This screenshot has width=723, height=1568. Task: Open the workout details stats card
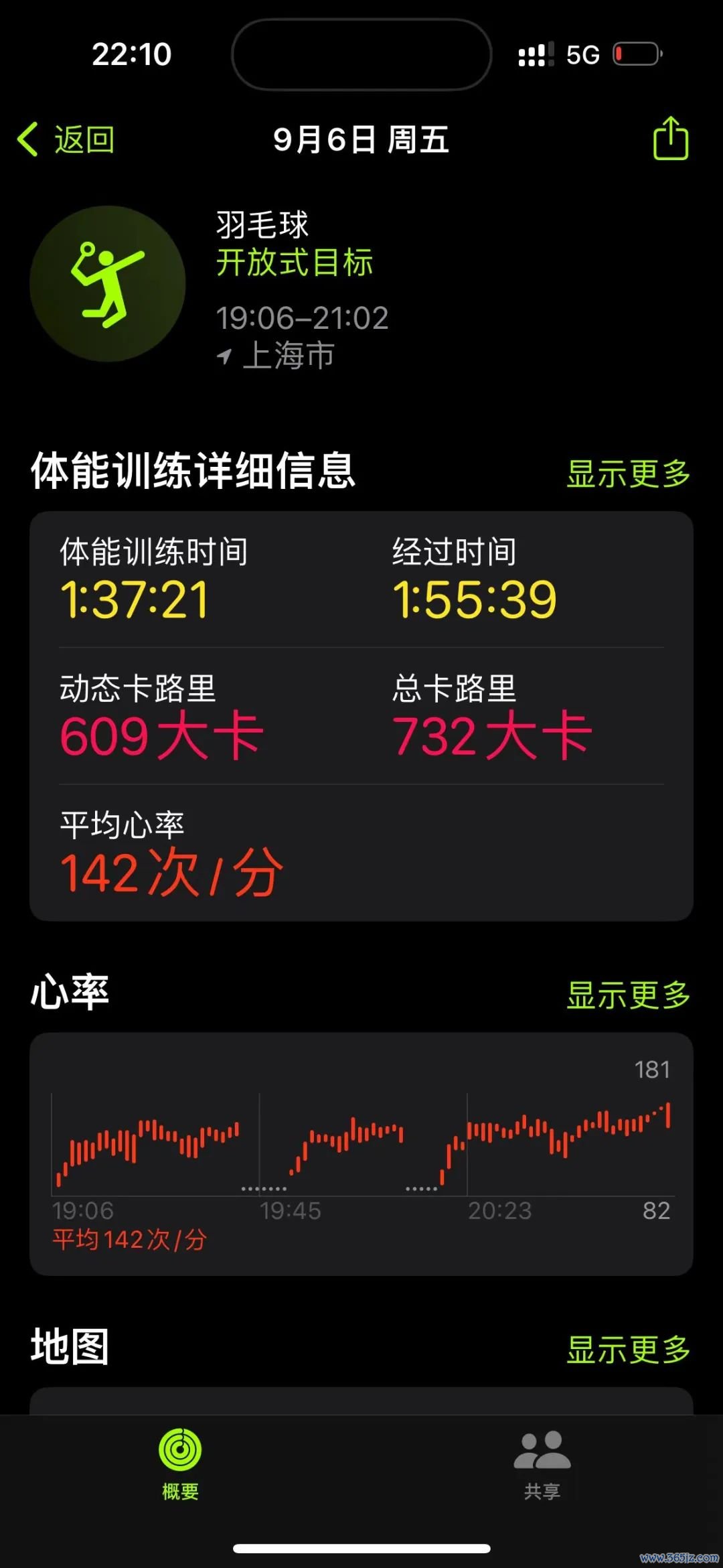click(x=361, y=716)
